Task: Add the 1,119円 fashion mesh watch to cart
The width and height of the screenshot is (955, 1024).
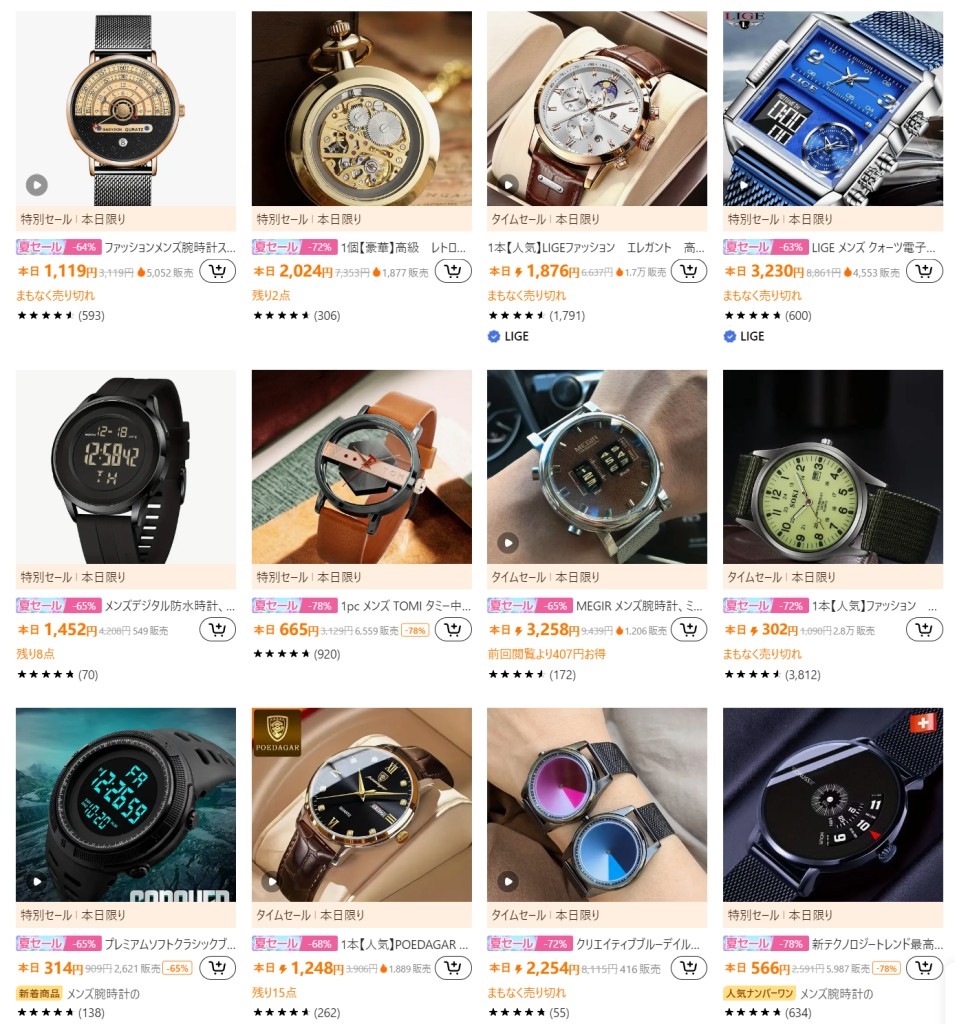Action: [x=217, y=271]
